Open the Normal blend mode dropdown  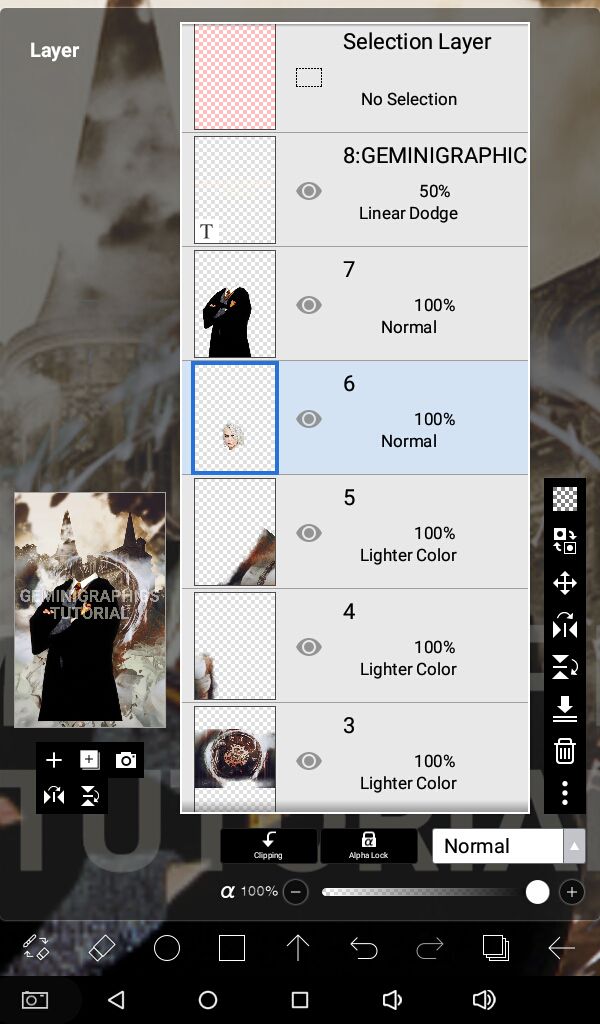click(x=508, y=846)
